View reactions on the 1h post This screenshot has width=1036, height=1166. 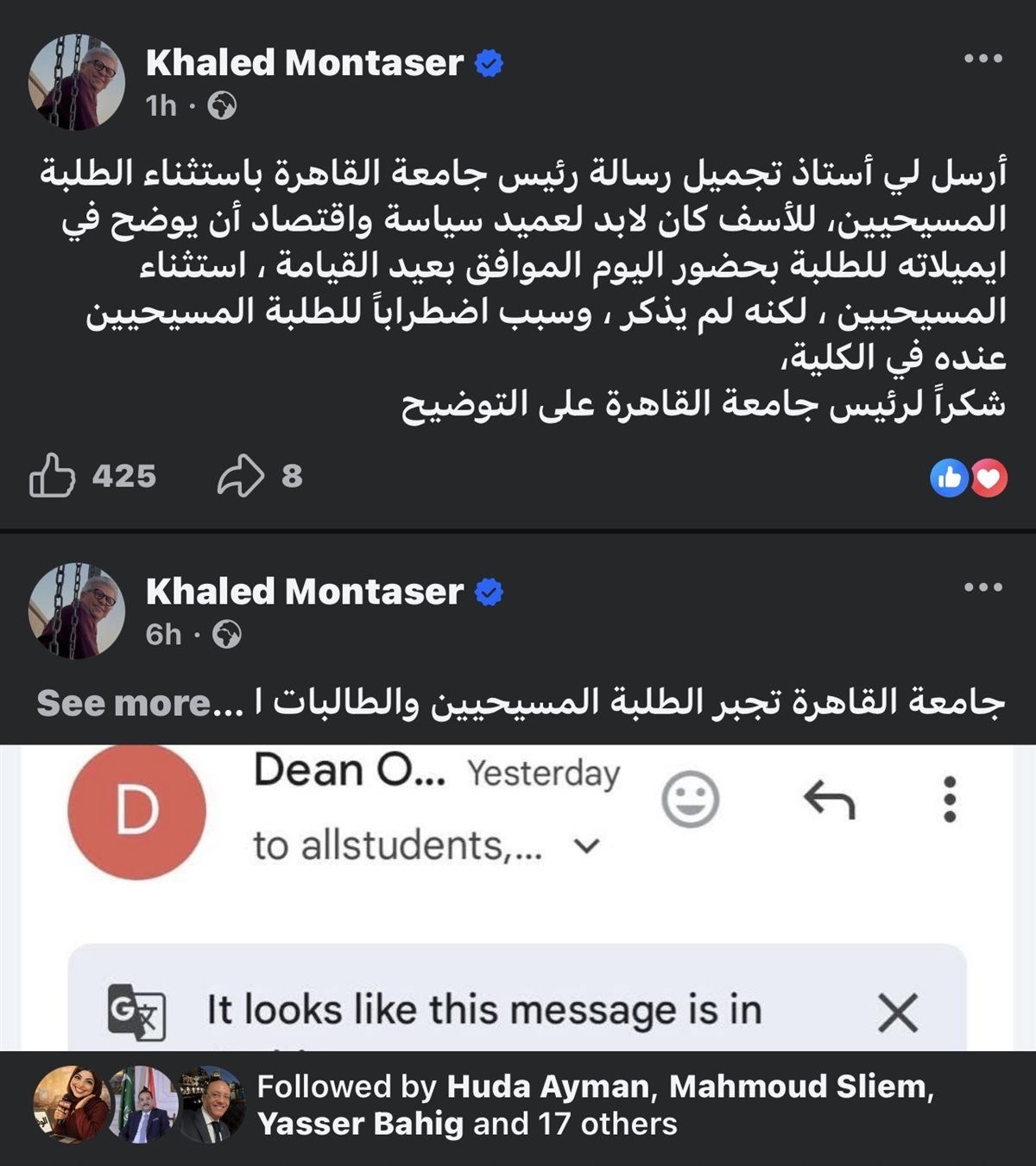coord(969,478)
